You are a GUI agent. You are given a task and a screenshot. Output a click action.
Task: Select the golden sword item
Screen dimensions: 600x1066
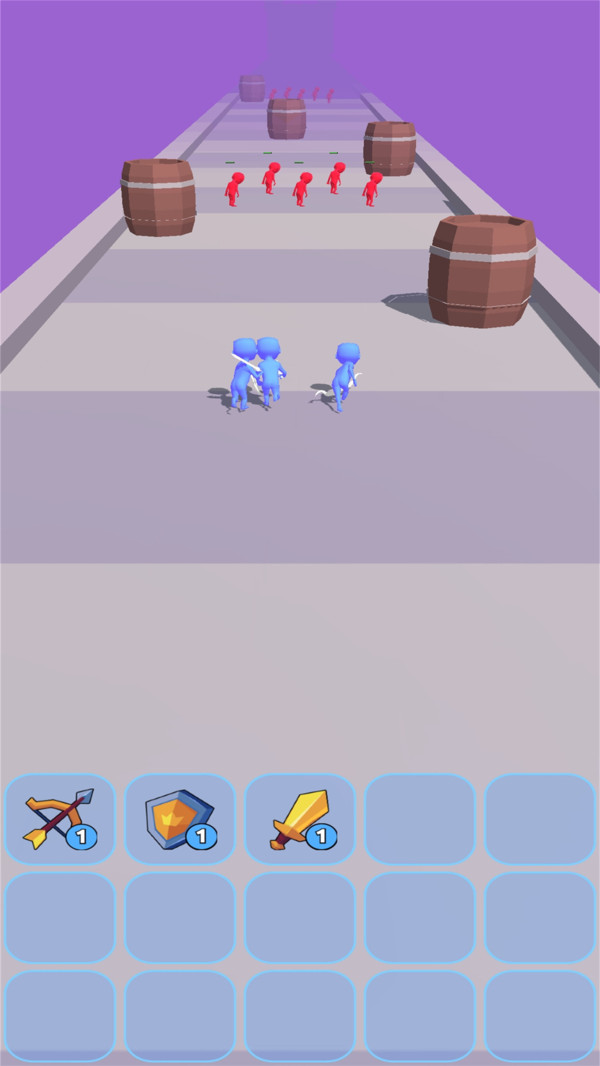tap(299, 818)
